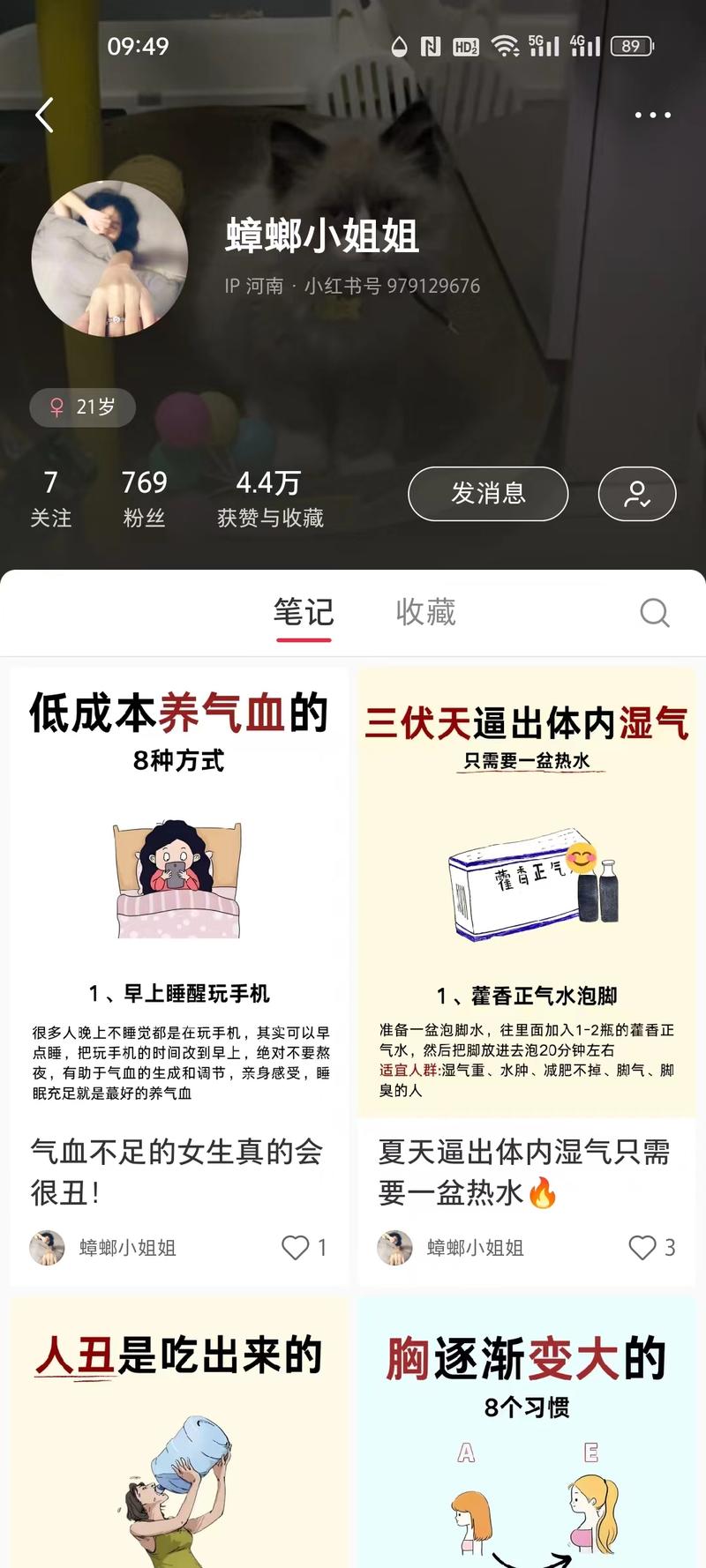Screen dimensions: 706x1568
Task: Go back using the top-left arrow
Action: tap(45, 115)
